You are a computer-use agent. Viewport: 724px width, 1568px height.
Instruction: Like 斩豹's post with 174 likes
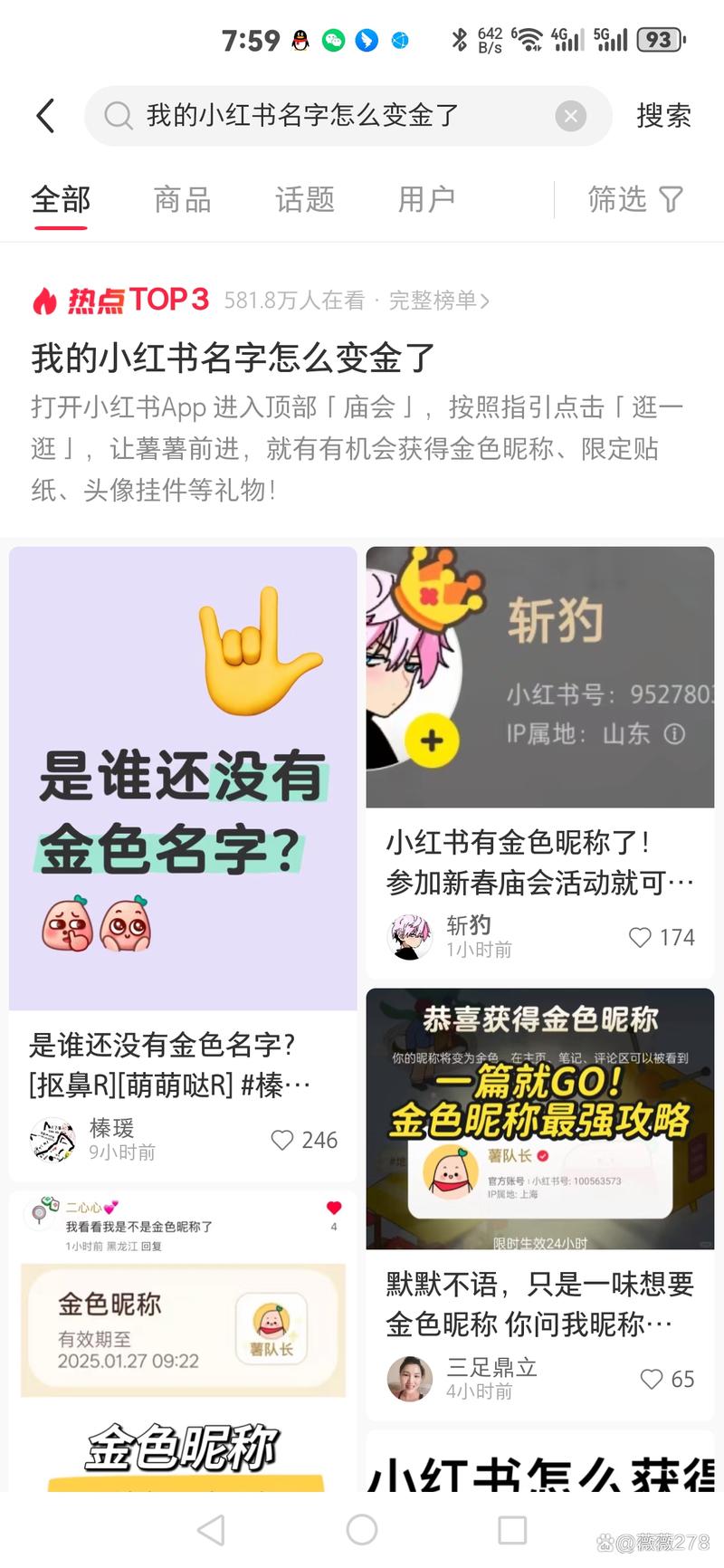pyautogui.click(x=640, y=937)
